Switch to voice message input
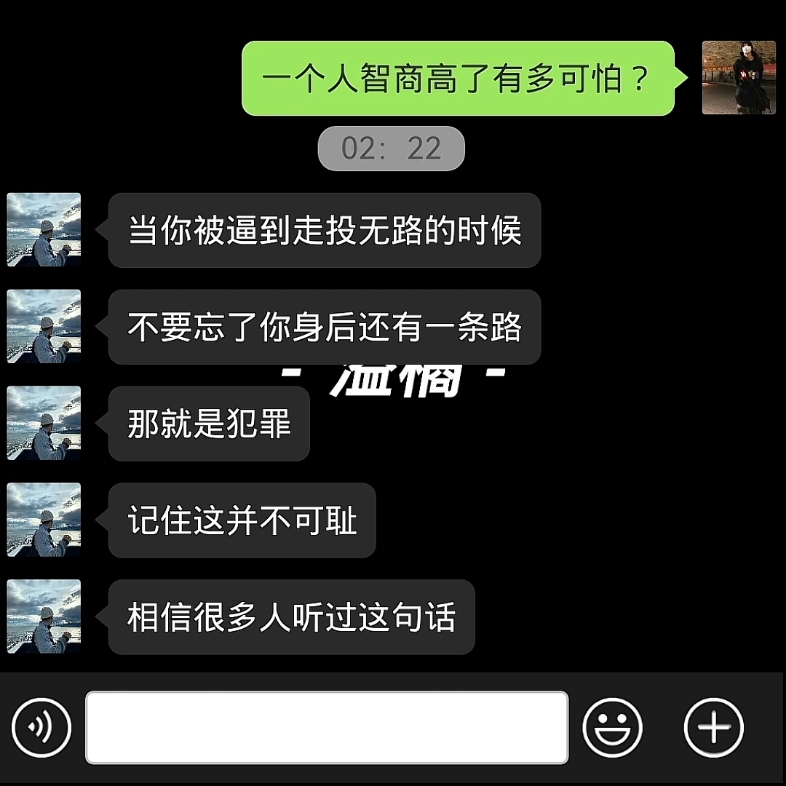The image size is (786, 786). pyautogui.click(x=41, y=727)
